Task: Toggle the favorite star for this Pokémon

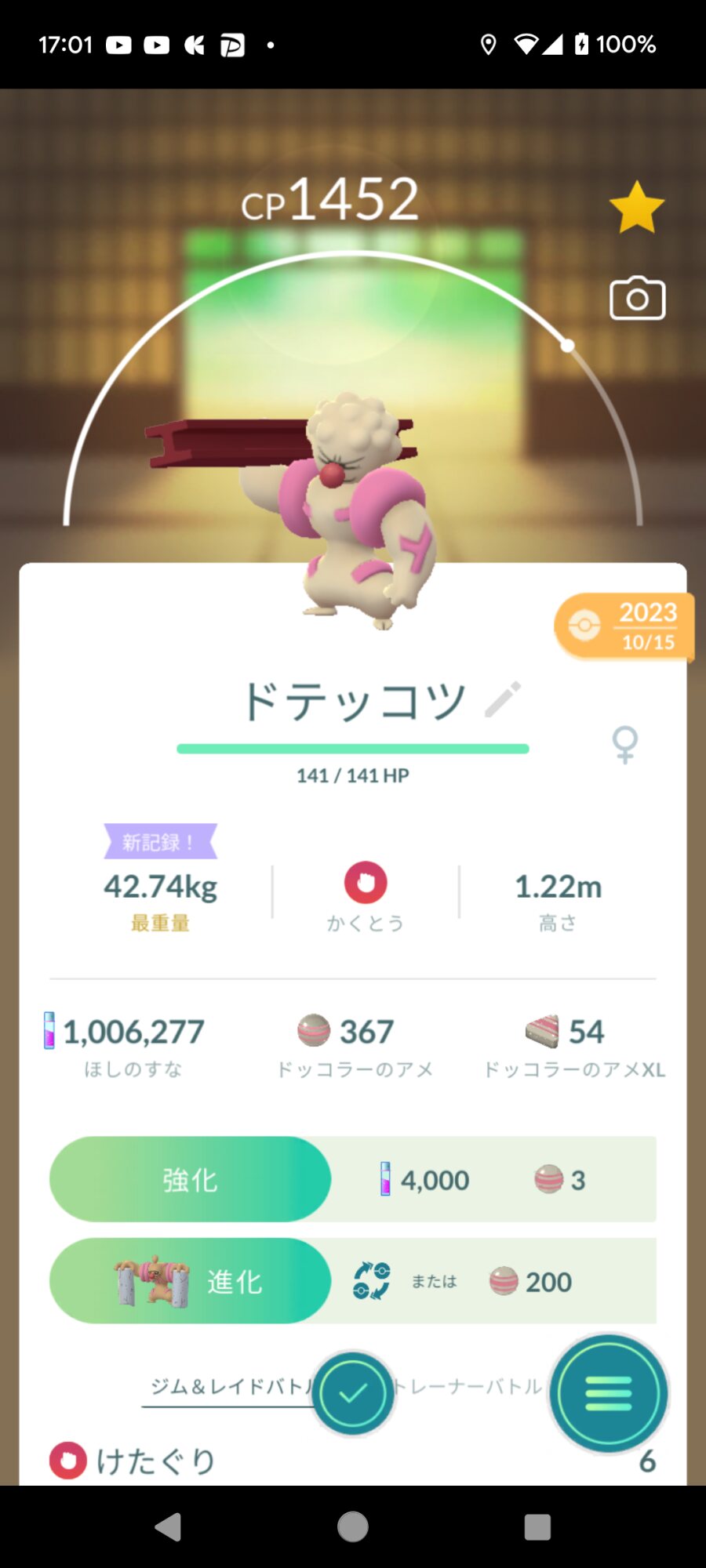Action: coord(637,208)
